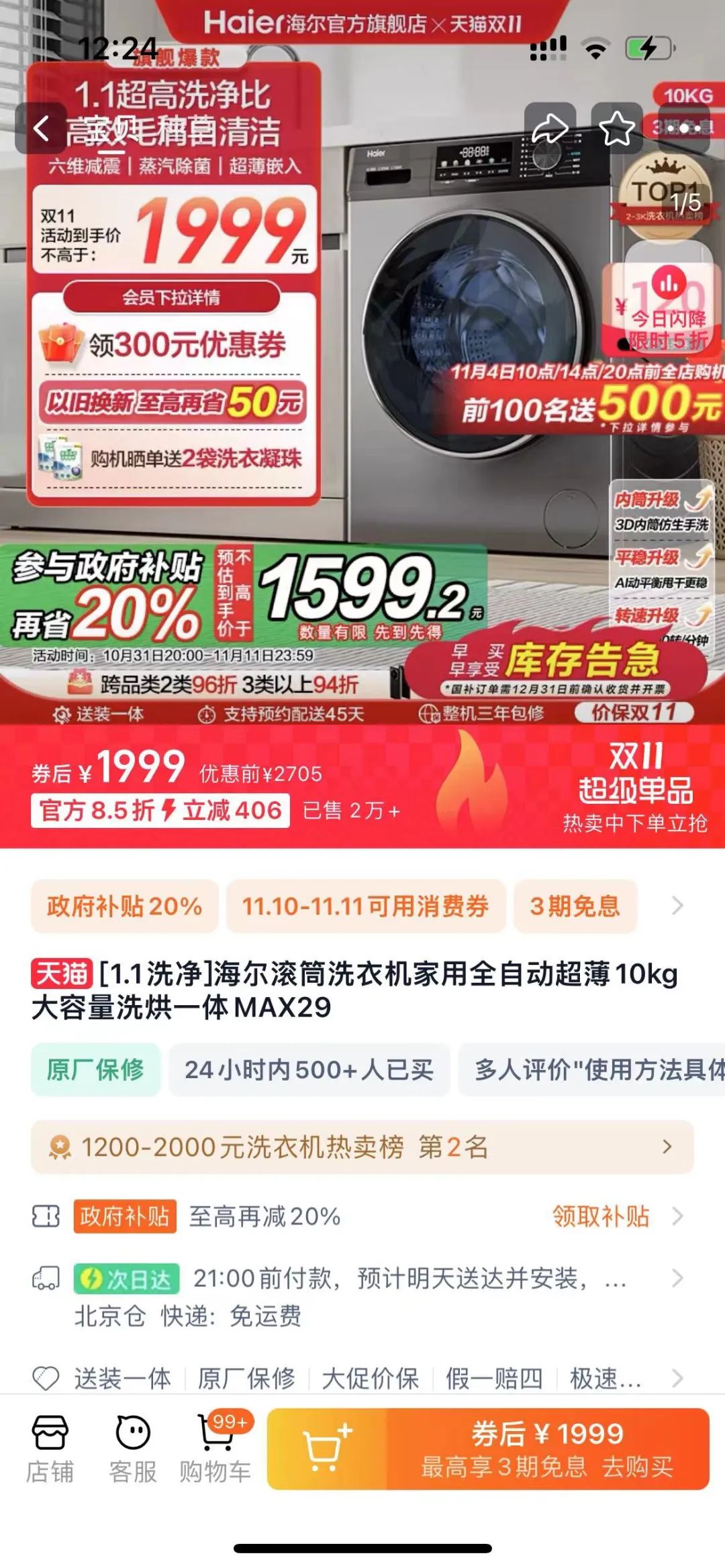
Task: Tap 券后¥1999 去购买 to buy now
Action: 547,1449
